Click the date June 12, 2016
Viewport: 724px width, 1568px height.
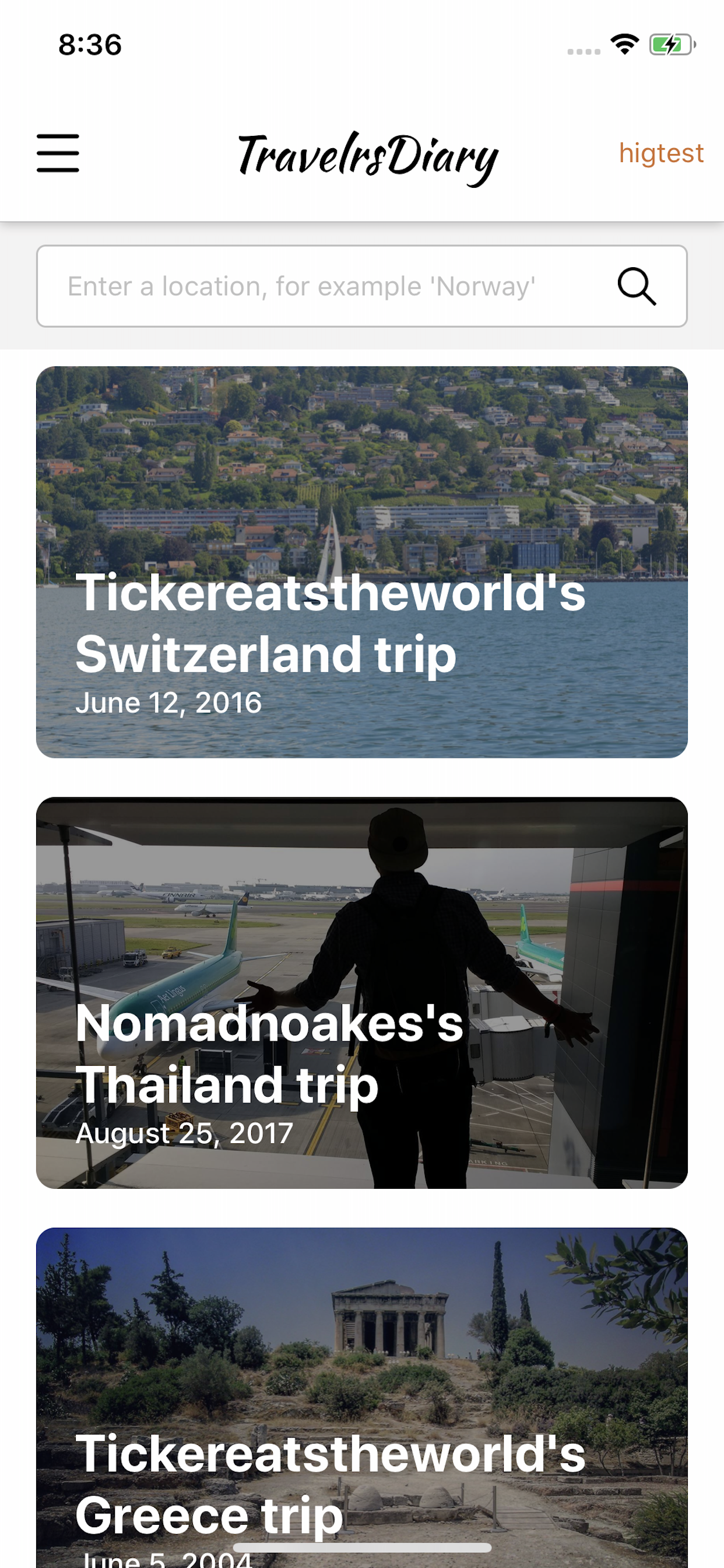[x=168, y=701]
